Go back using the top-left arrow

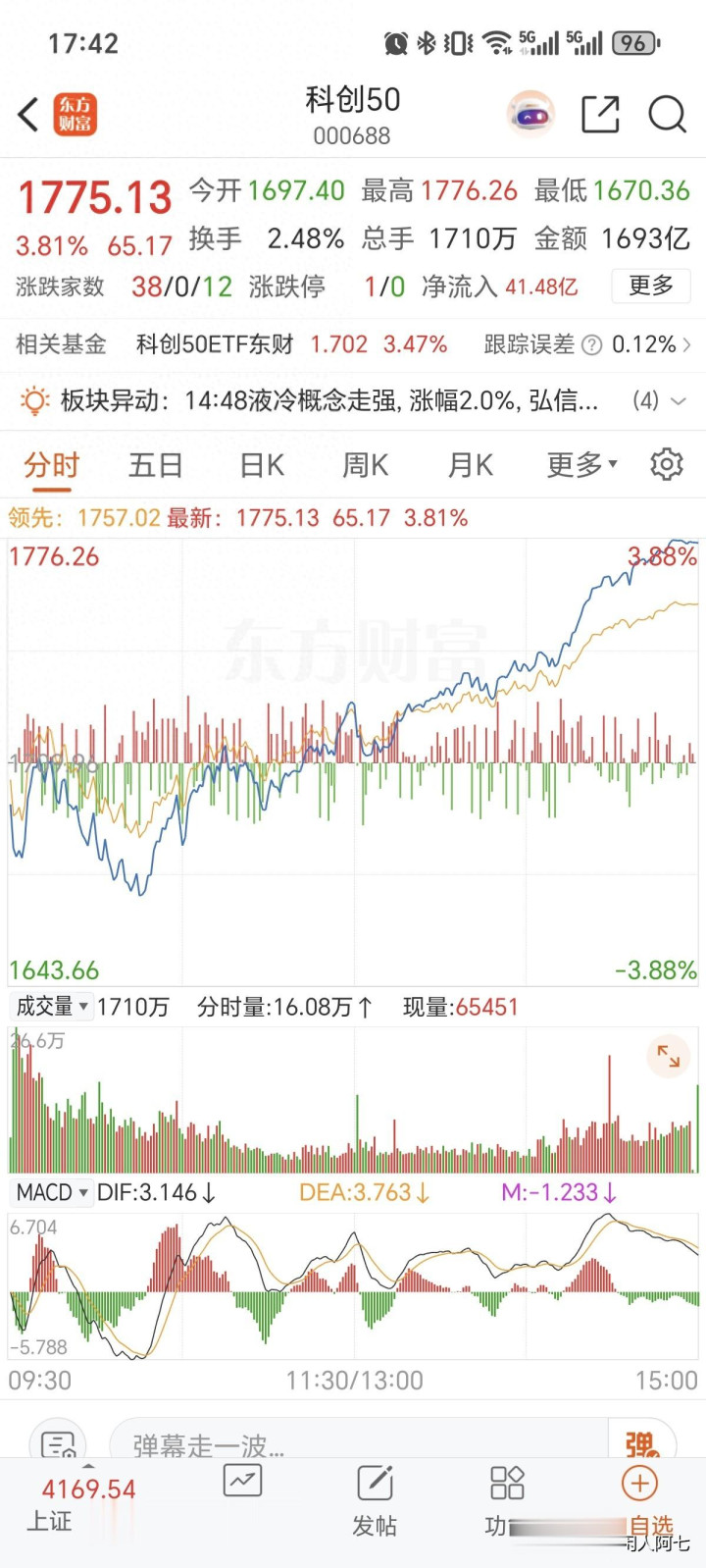point(28,114)
